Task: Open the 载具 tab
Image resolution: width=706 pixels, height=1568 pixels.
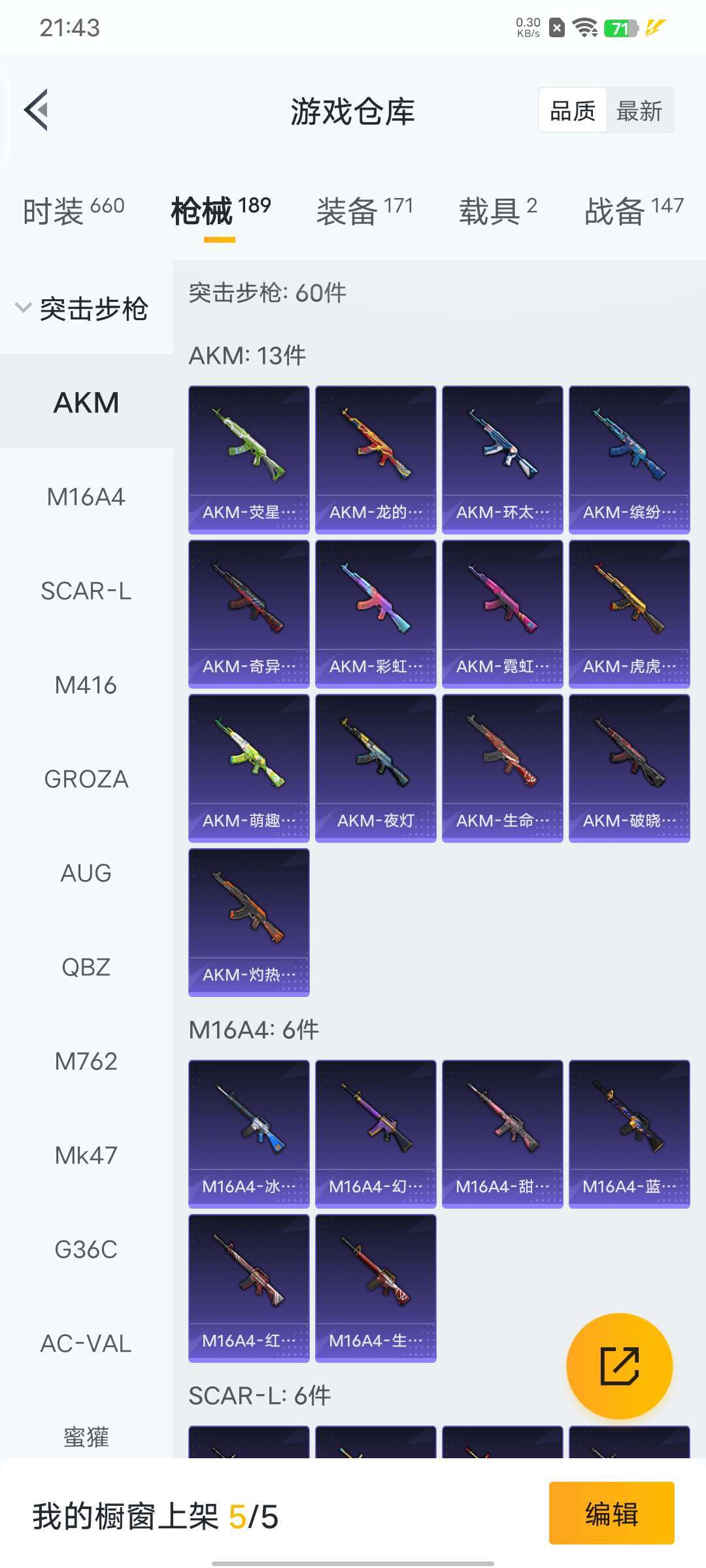Action: [498, 210]
